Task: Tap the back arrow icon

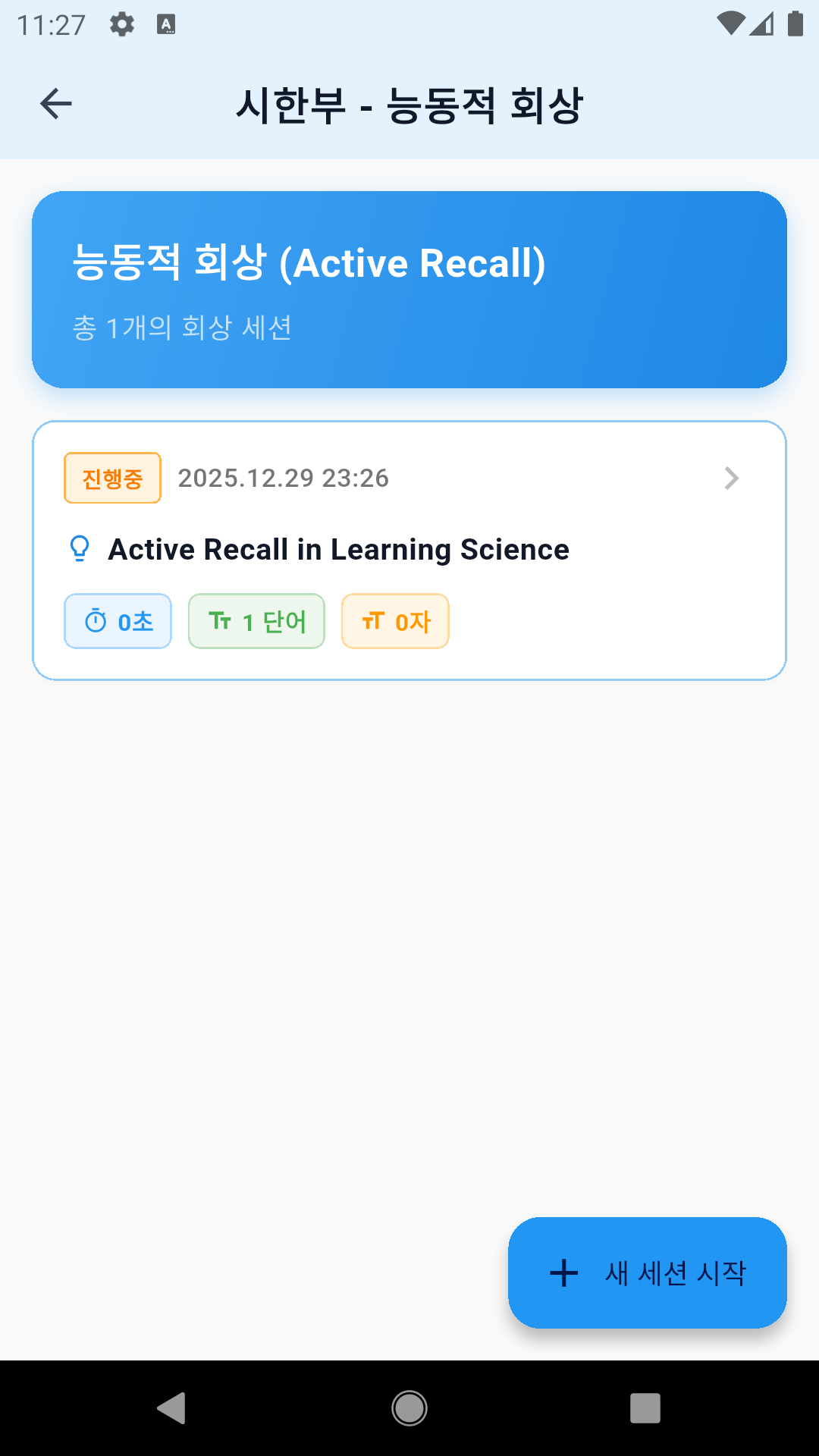Action: point(55,103)
